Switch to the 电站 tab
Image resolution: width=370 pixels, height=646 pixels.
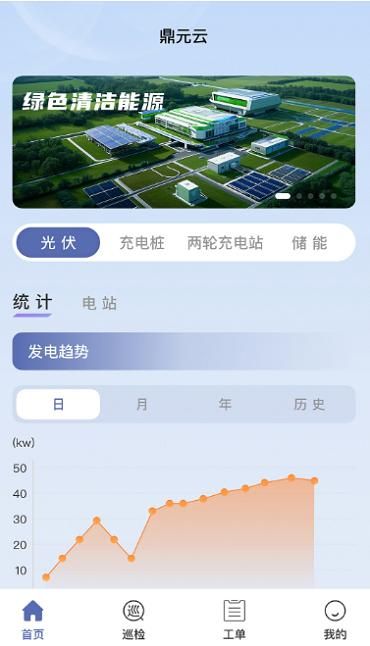pos(99,304)
